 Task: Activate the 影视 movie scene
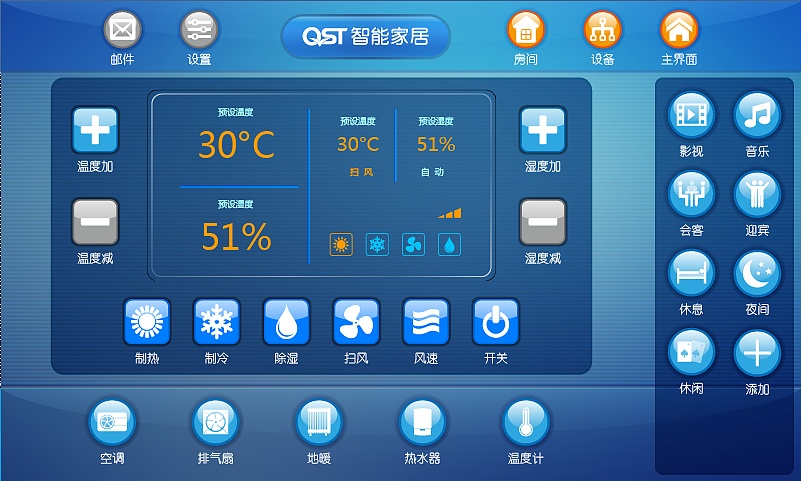click(x=691, y=115)
